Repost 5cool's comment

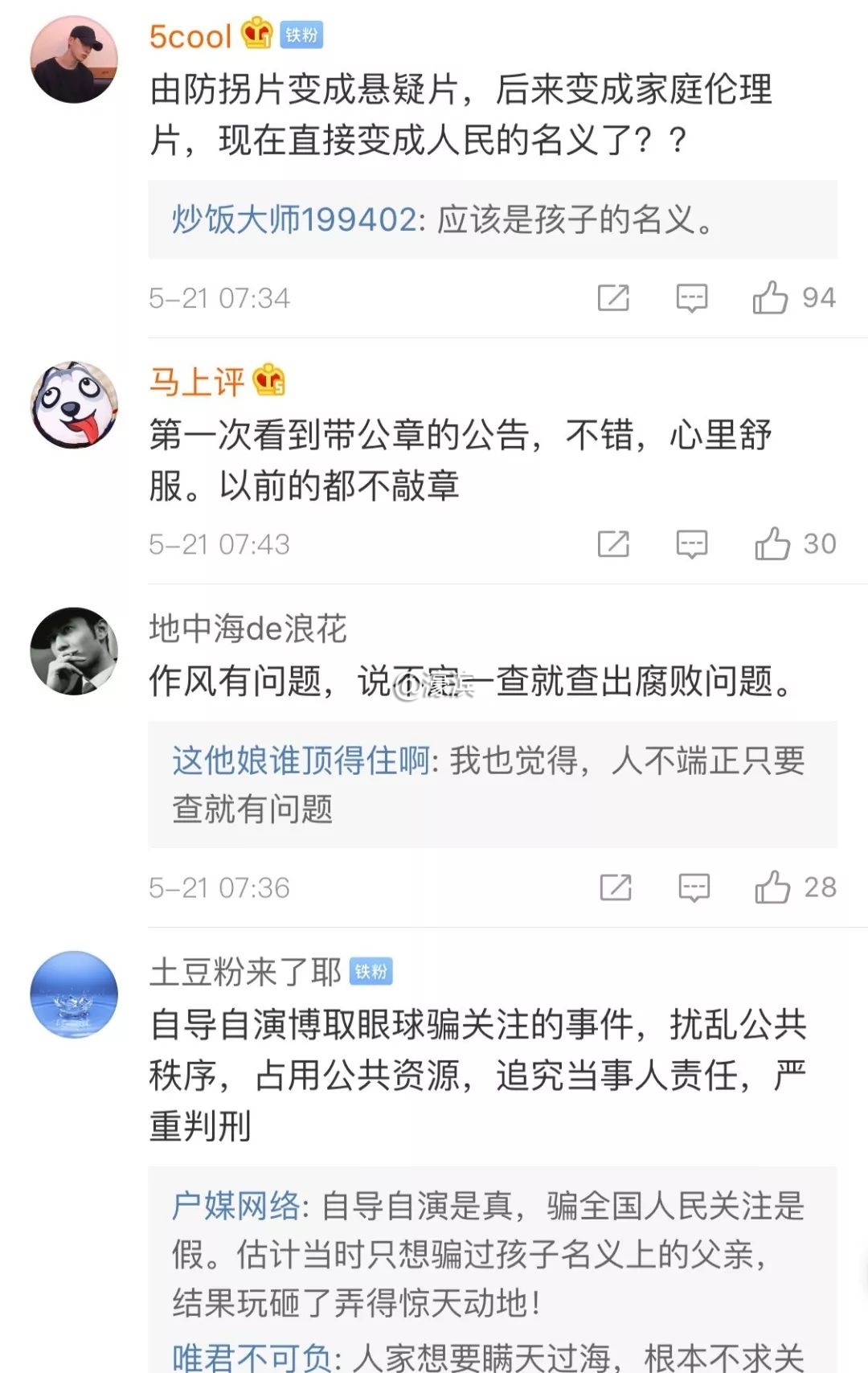613,298
